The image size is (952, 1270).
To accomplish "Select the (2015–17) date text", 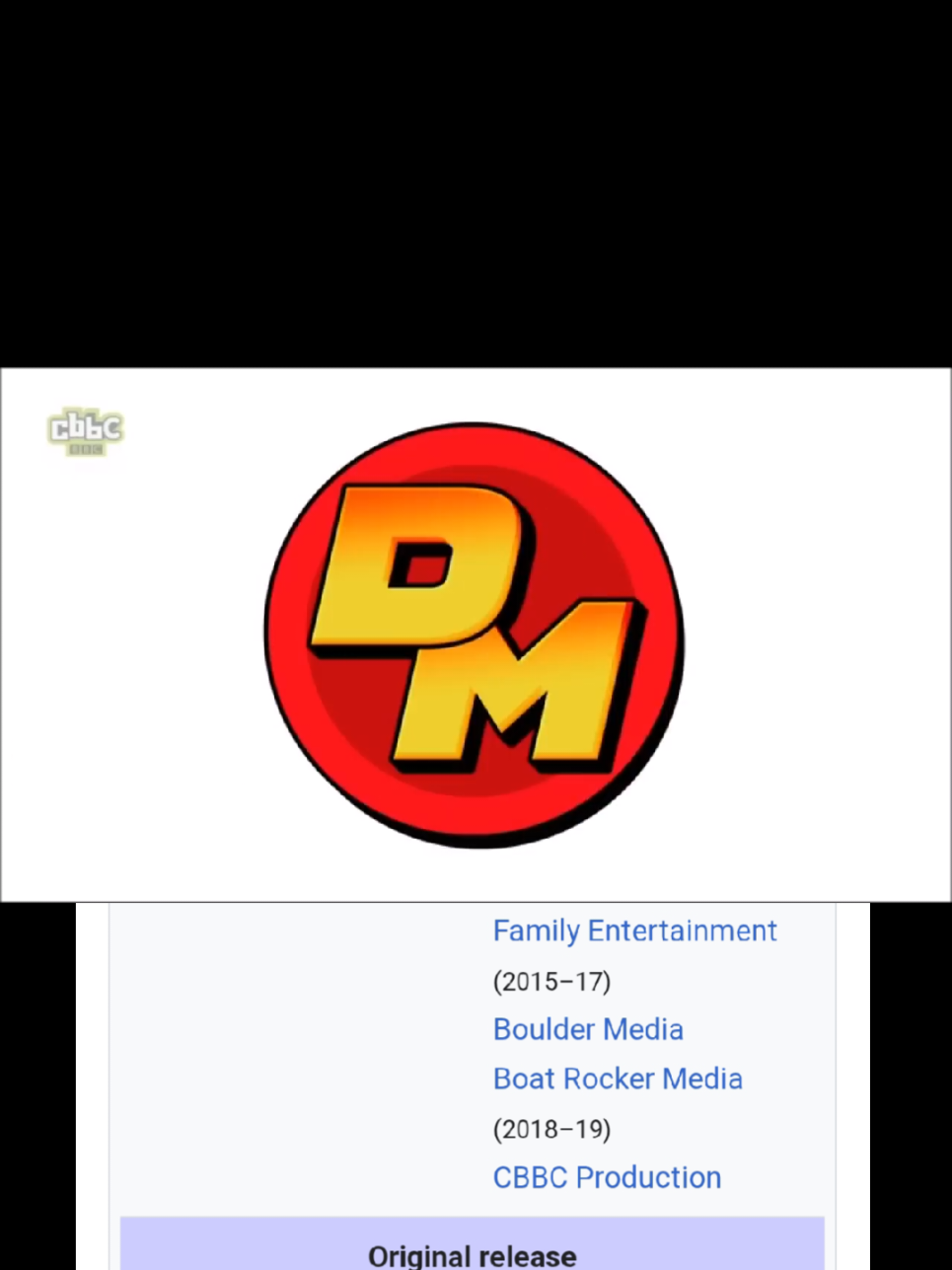I will point(551,981).
